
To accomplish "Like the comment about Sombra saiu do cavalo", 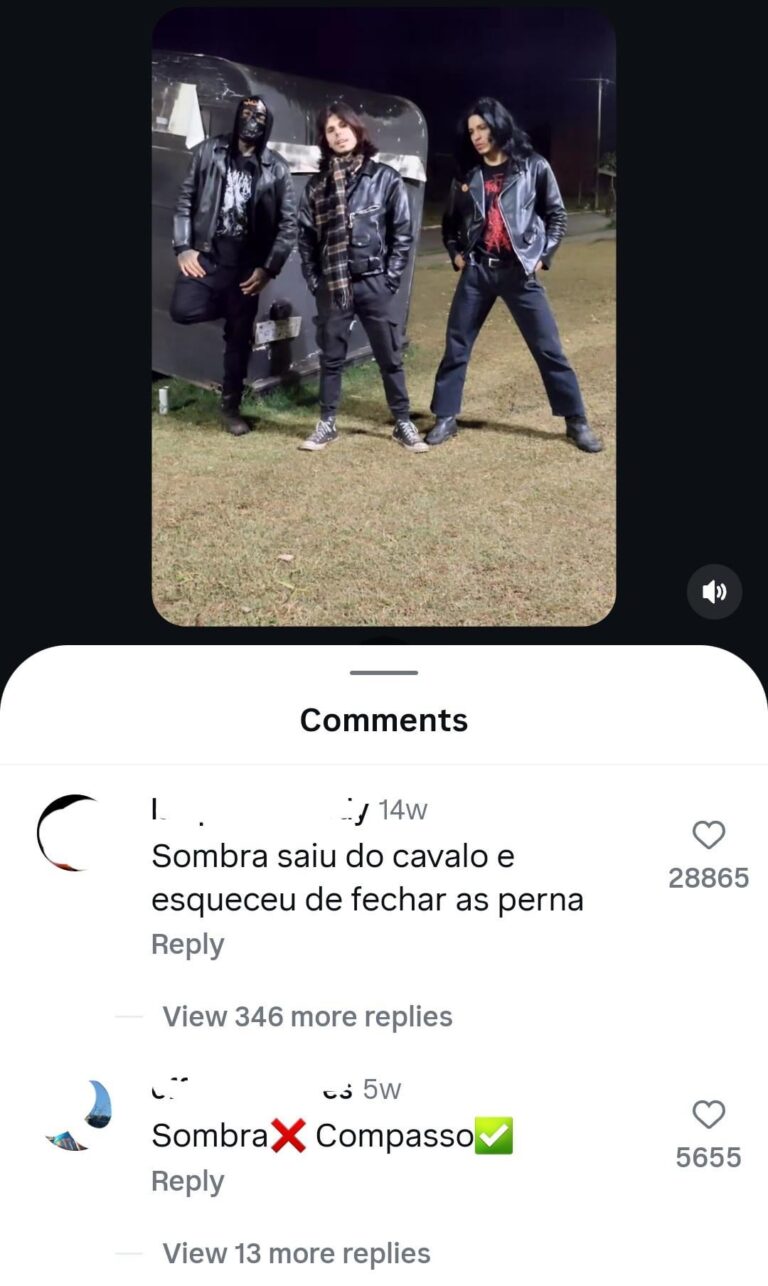I will pyautogui.click(x=708, y=835).
